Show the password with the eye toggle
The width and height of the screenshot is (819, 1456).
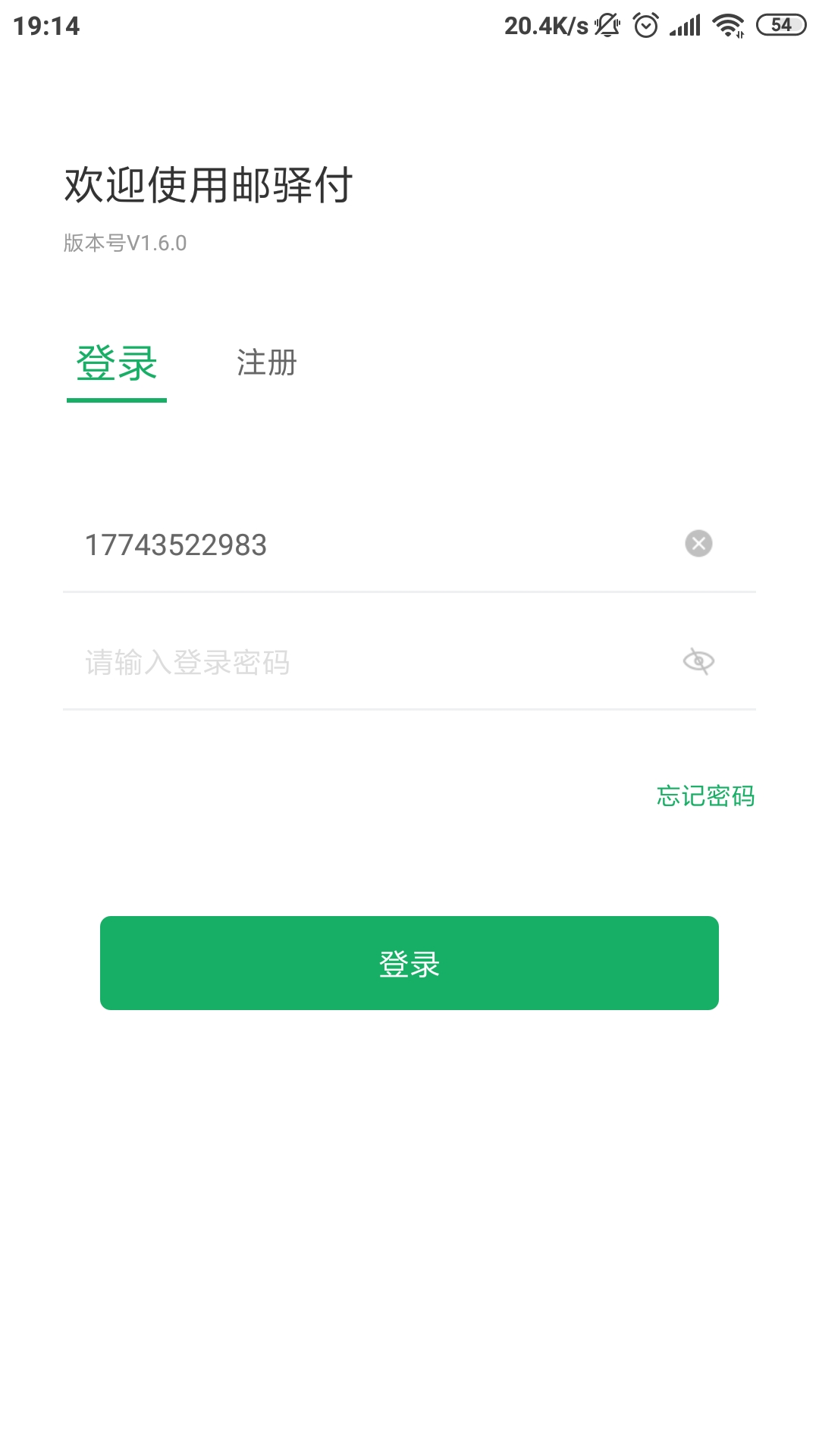click(698, 661)
